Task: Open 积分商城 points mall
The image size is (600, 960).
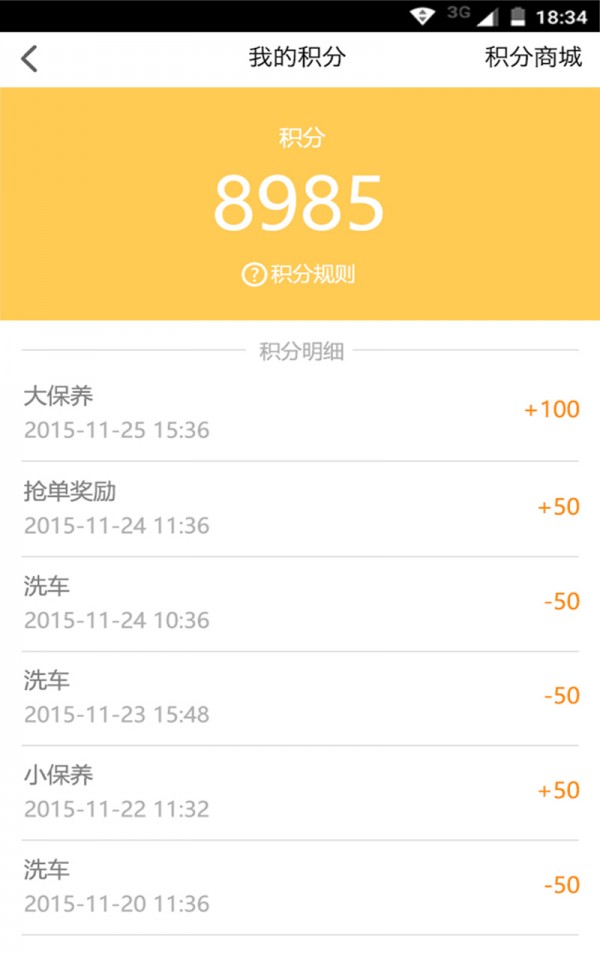Action: tap(533, 57)
